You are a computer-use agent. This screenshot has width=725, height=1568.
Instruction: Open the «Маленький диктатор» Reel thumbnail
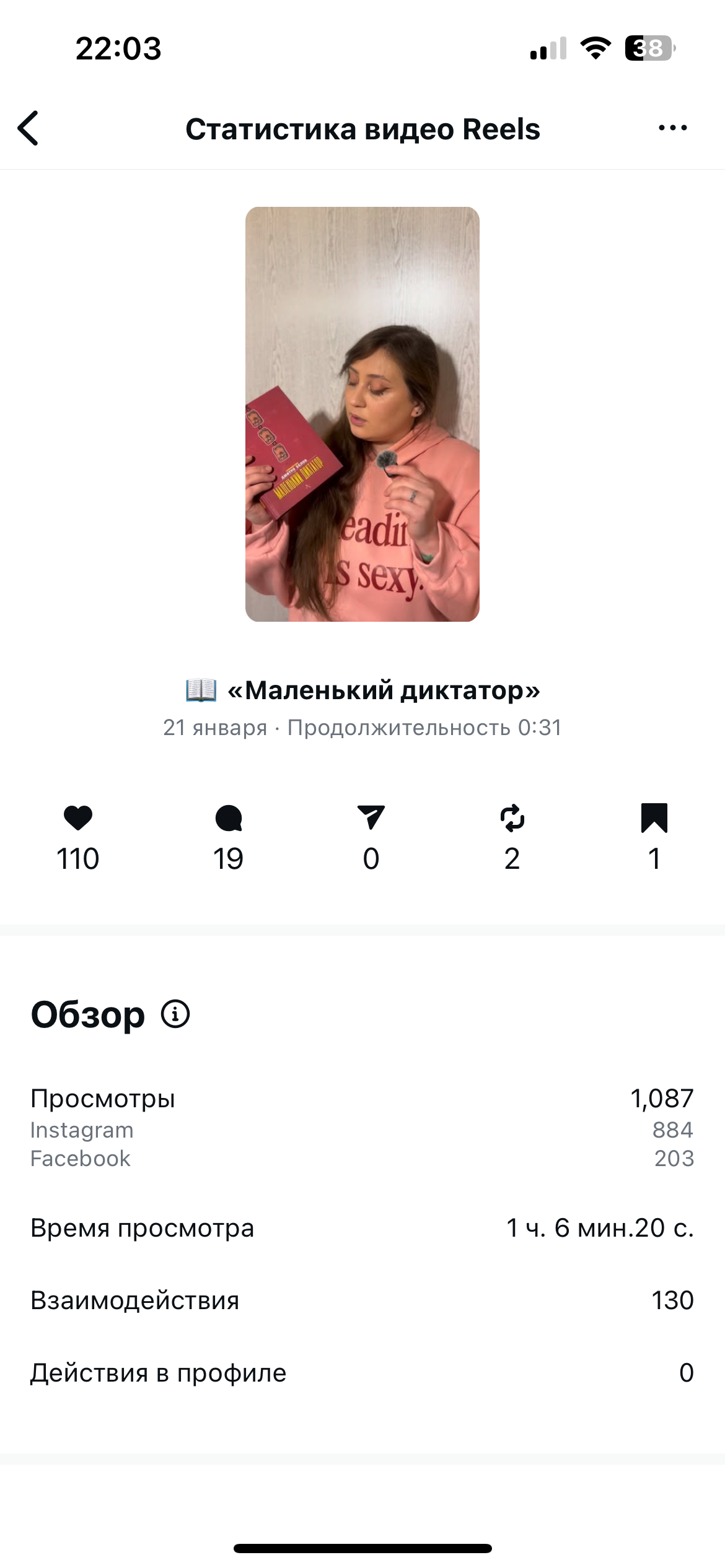tap(362, 414)
